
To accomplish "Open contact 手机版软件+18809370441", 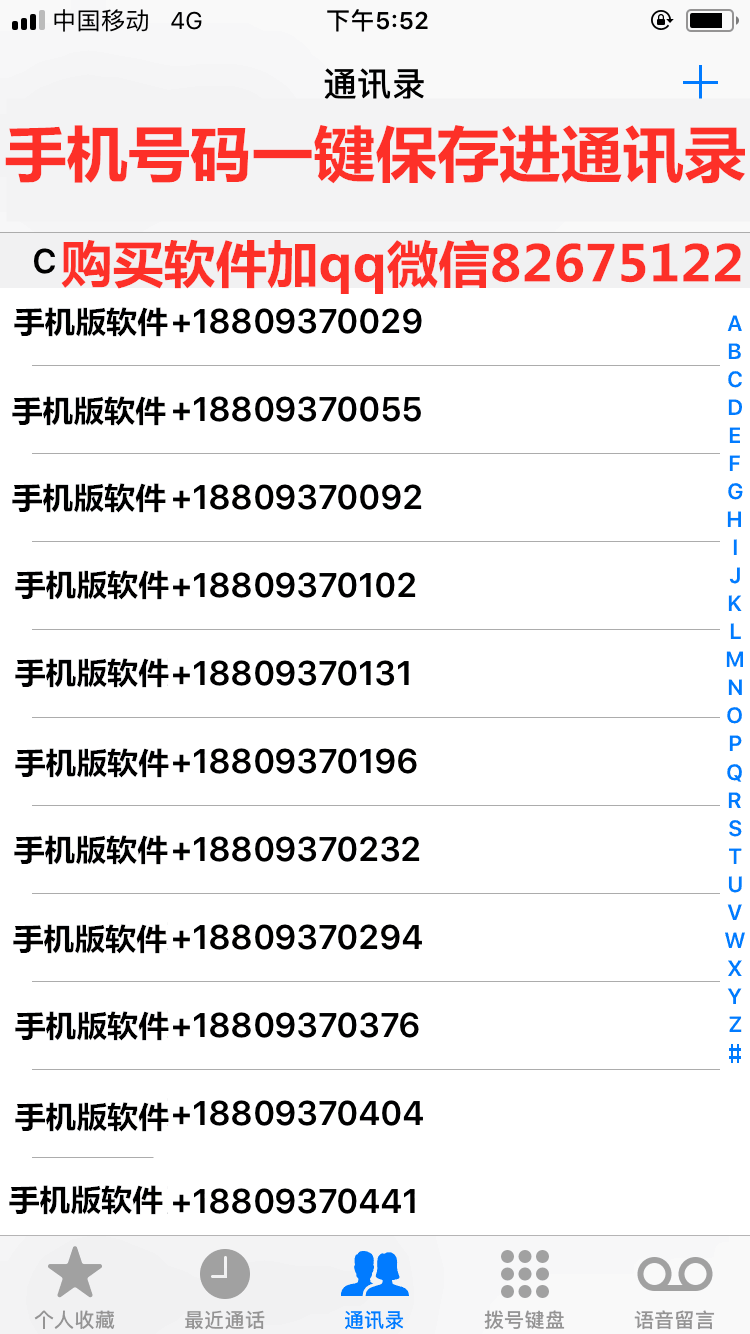I will (360, 1200).
